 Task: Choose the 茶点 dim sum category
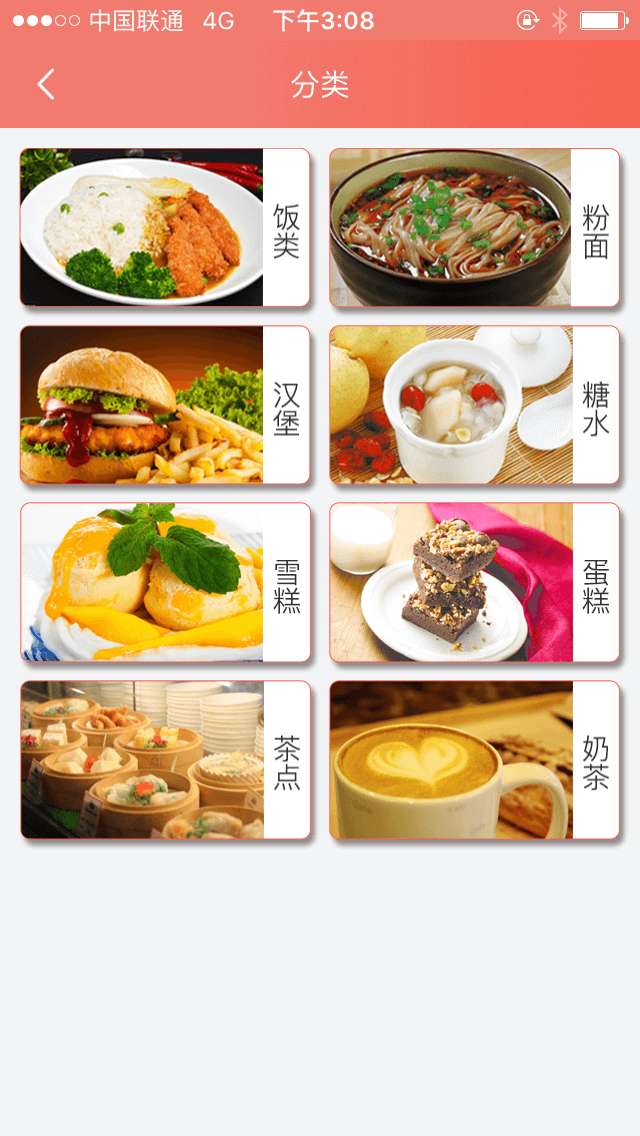pyautogui.click(x=165, y=760)
